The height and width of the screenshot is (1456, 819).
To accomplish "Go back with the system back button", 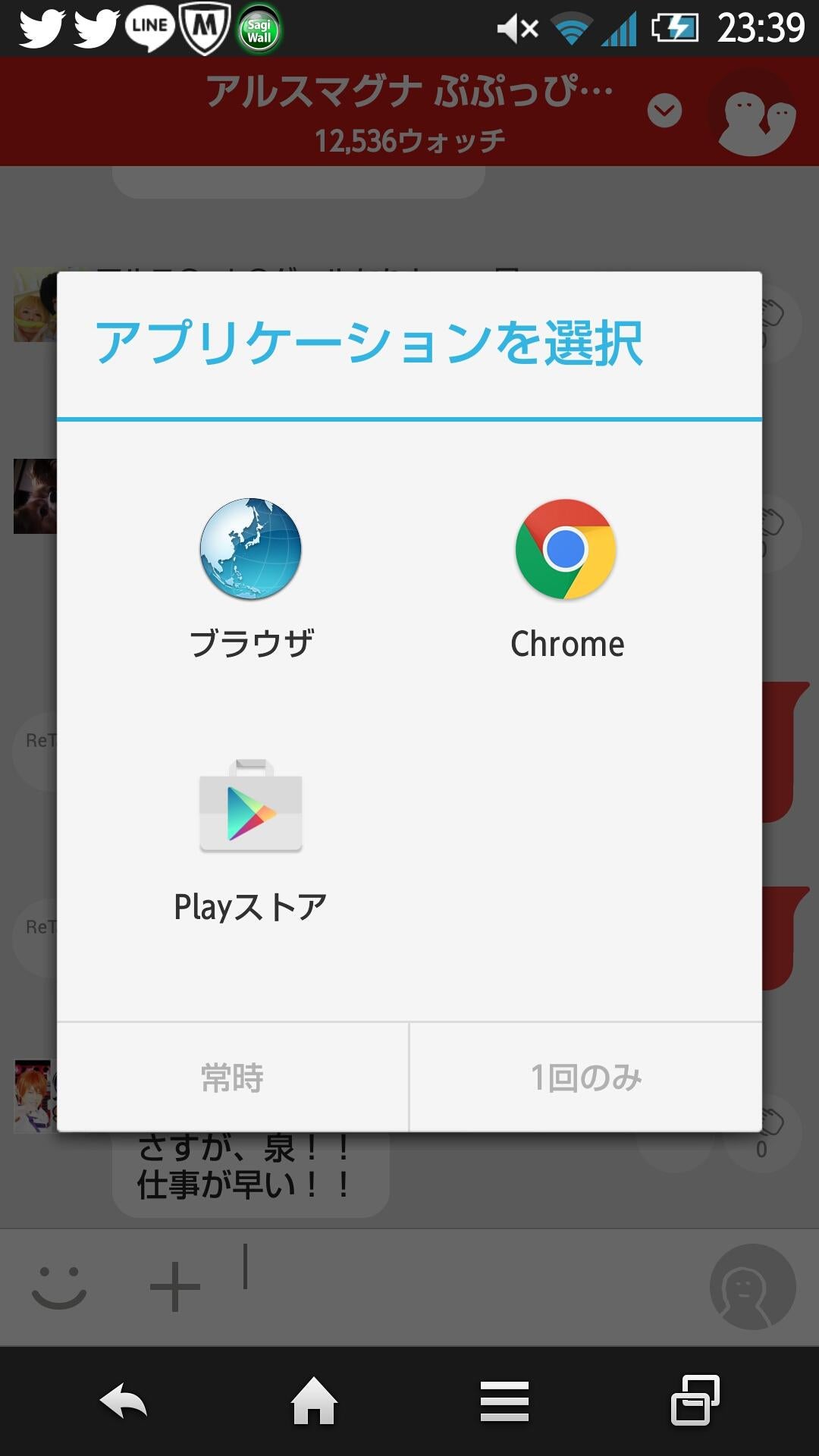I will point(124,1400).
